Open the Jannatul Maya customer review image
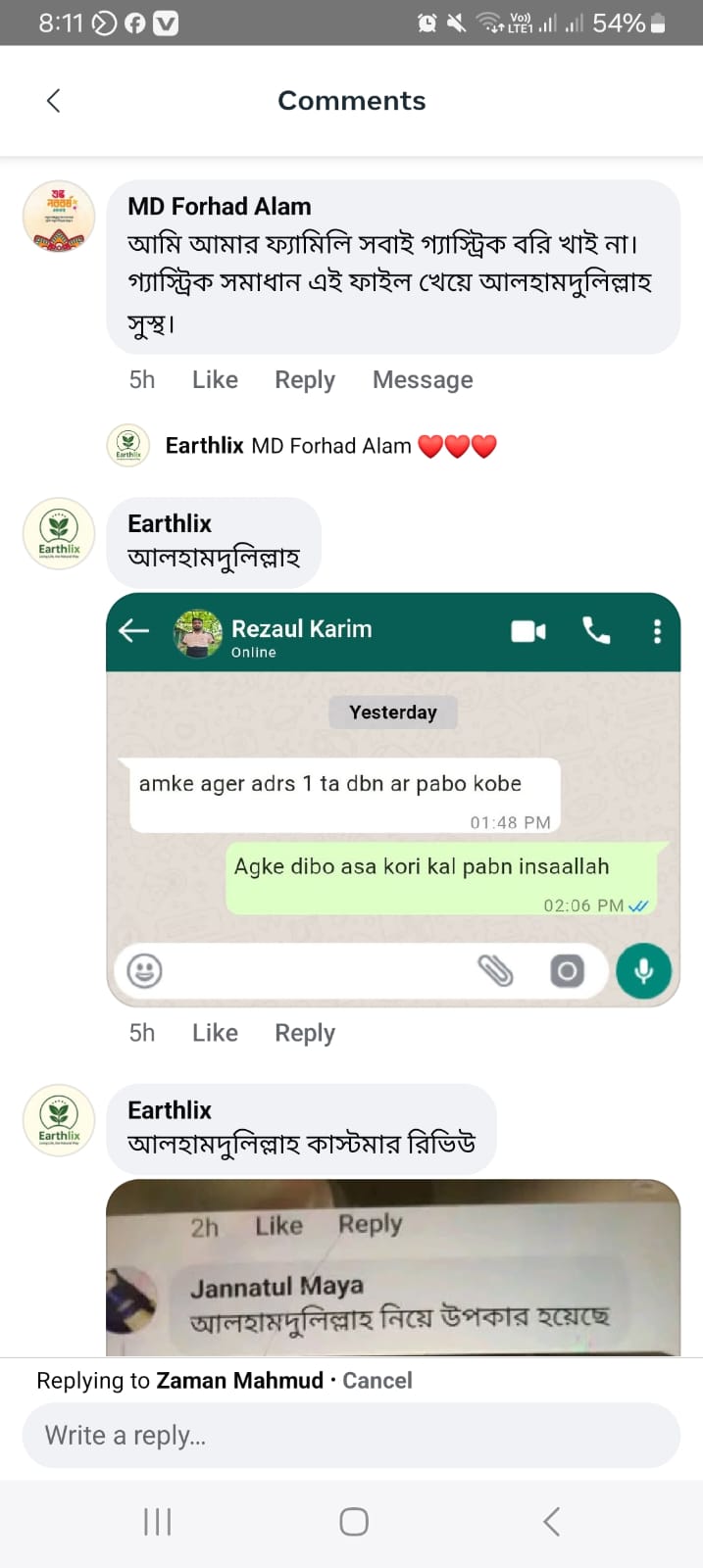This screenshot has height=1568, width=703. click(392, 1269)
